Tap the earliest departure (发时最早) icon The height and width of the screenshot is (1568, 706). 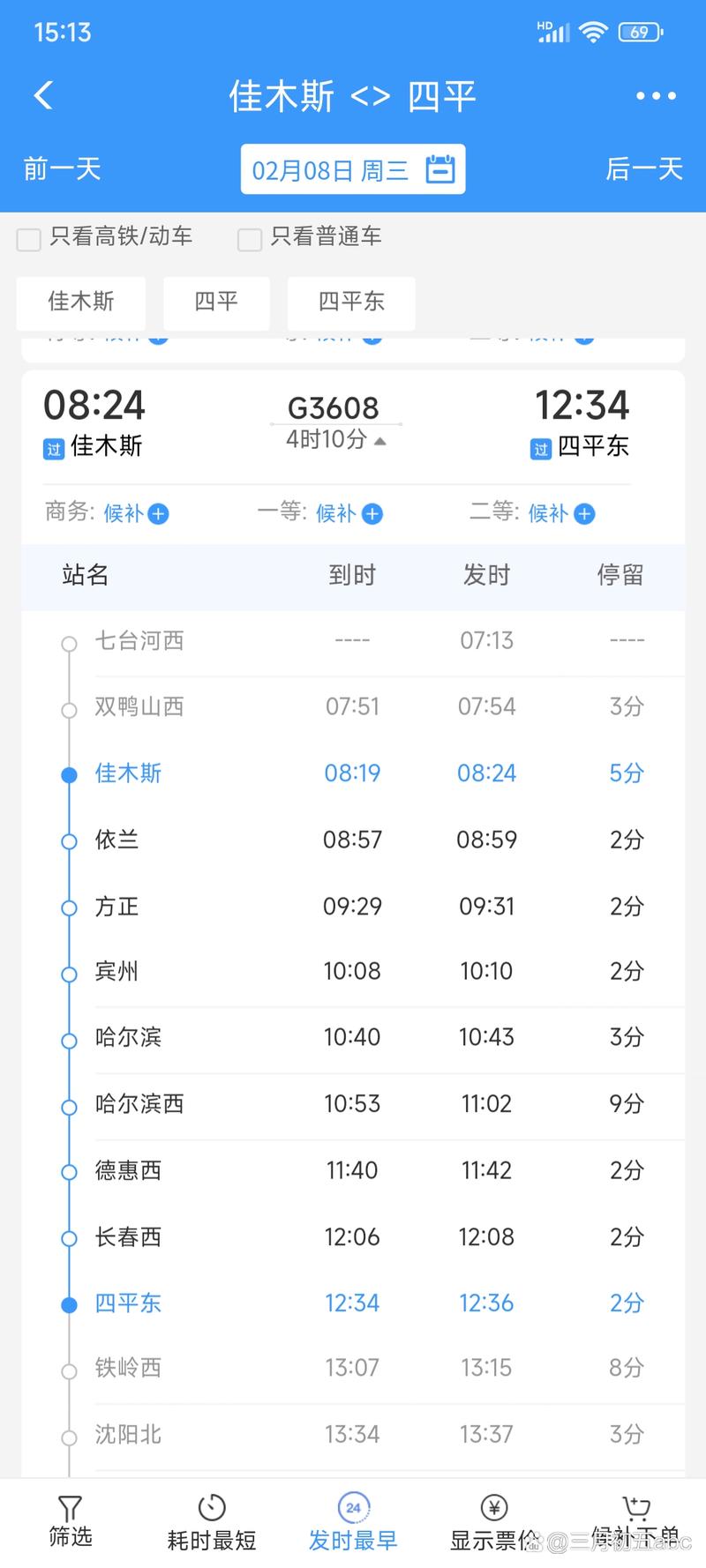click(x=352, y=1508)
